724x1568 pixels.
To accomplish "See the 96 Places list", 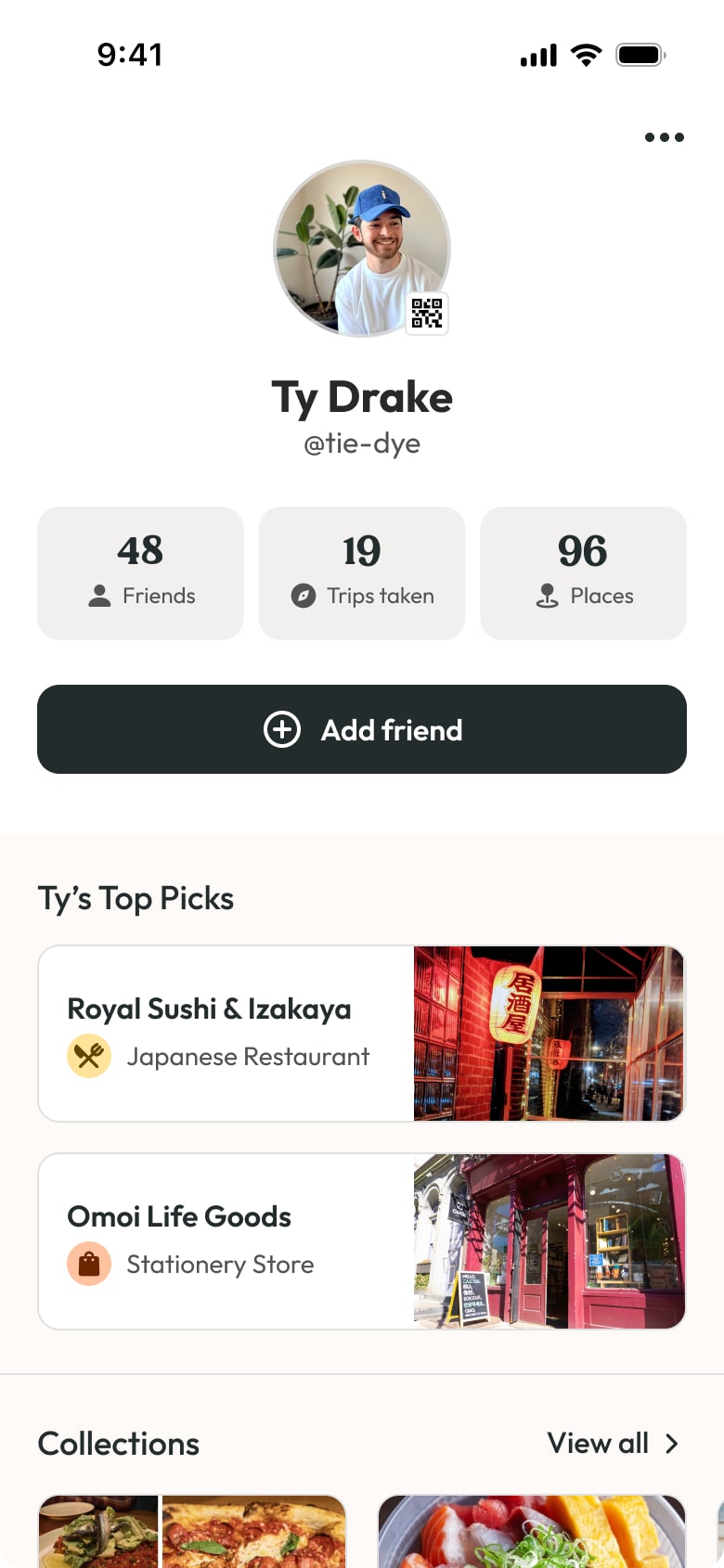I will pyautogui.click(x=583, y=572).
